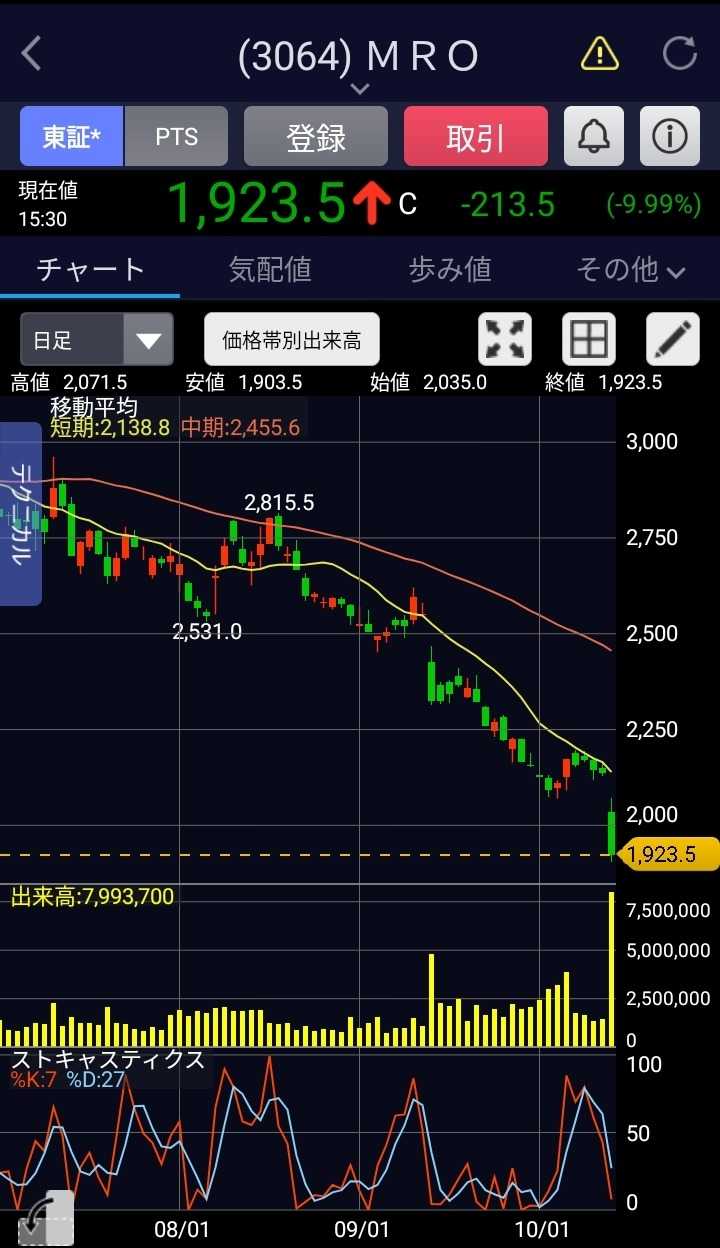
Task: Open the red 取引 trade button
Action: coord(476,136)
